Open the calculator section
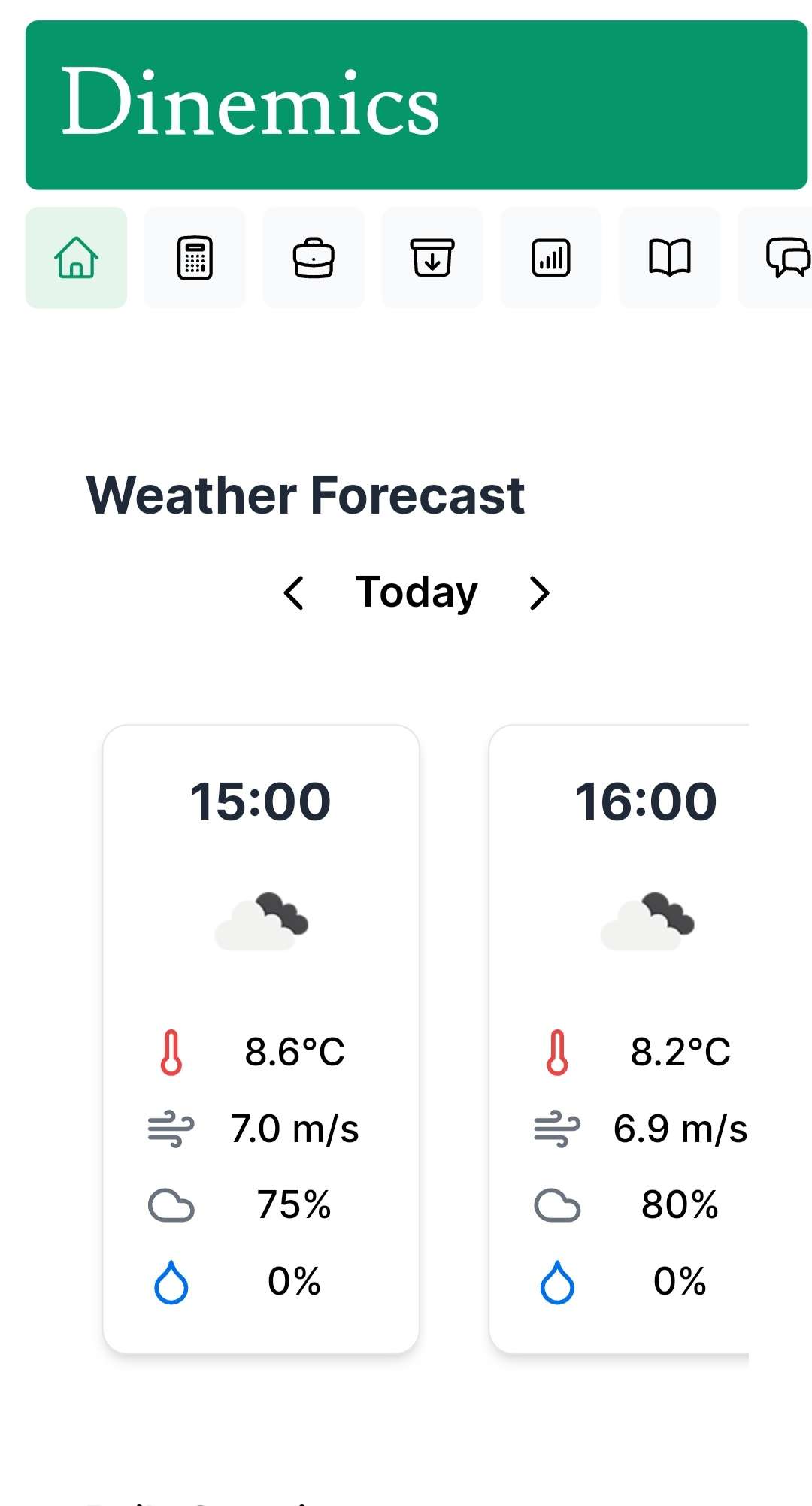 [x=195, y=258]
